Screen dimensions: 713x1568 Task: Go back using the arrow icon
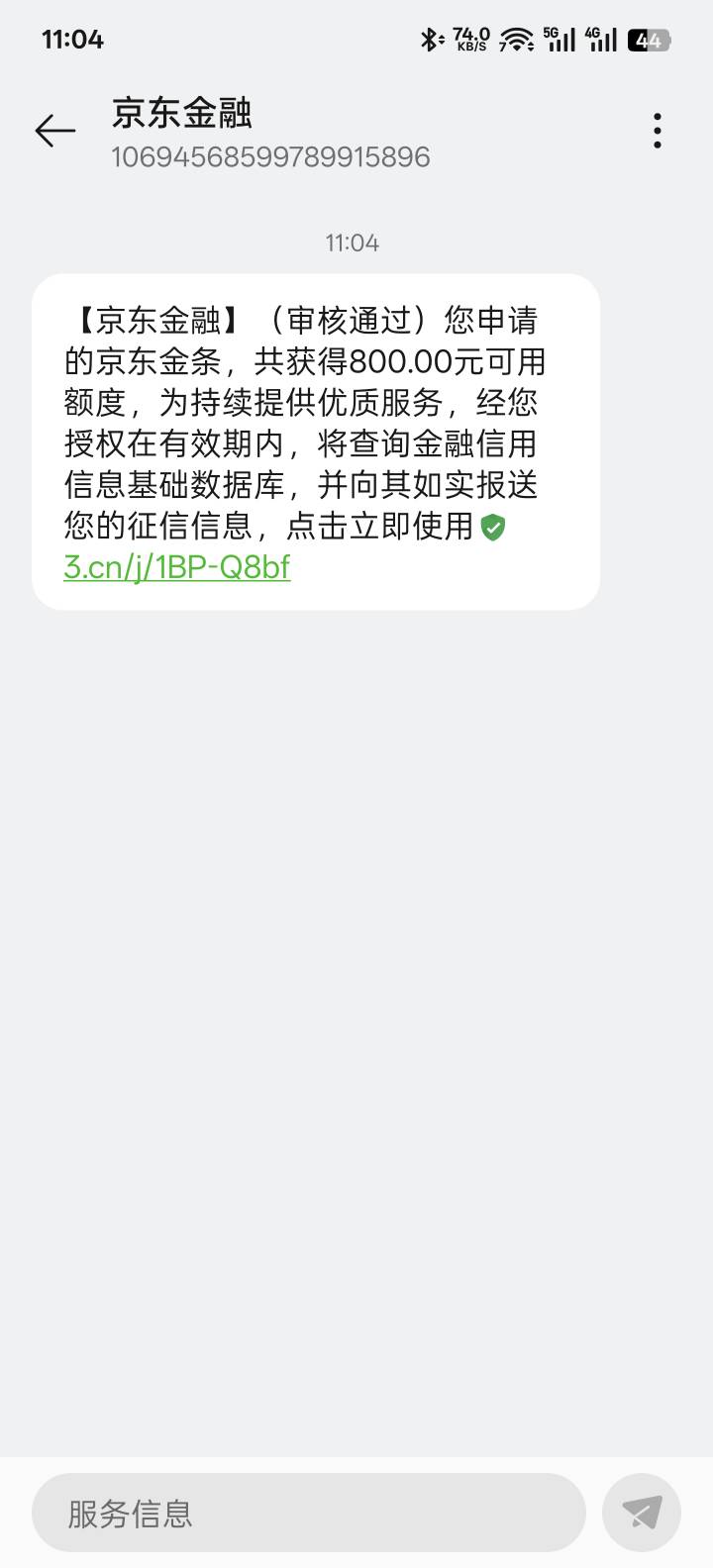point(55,131)
